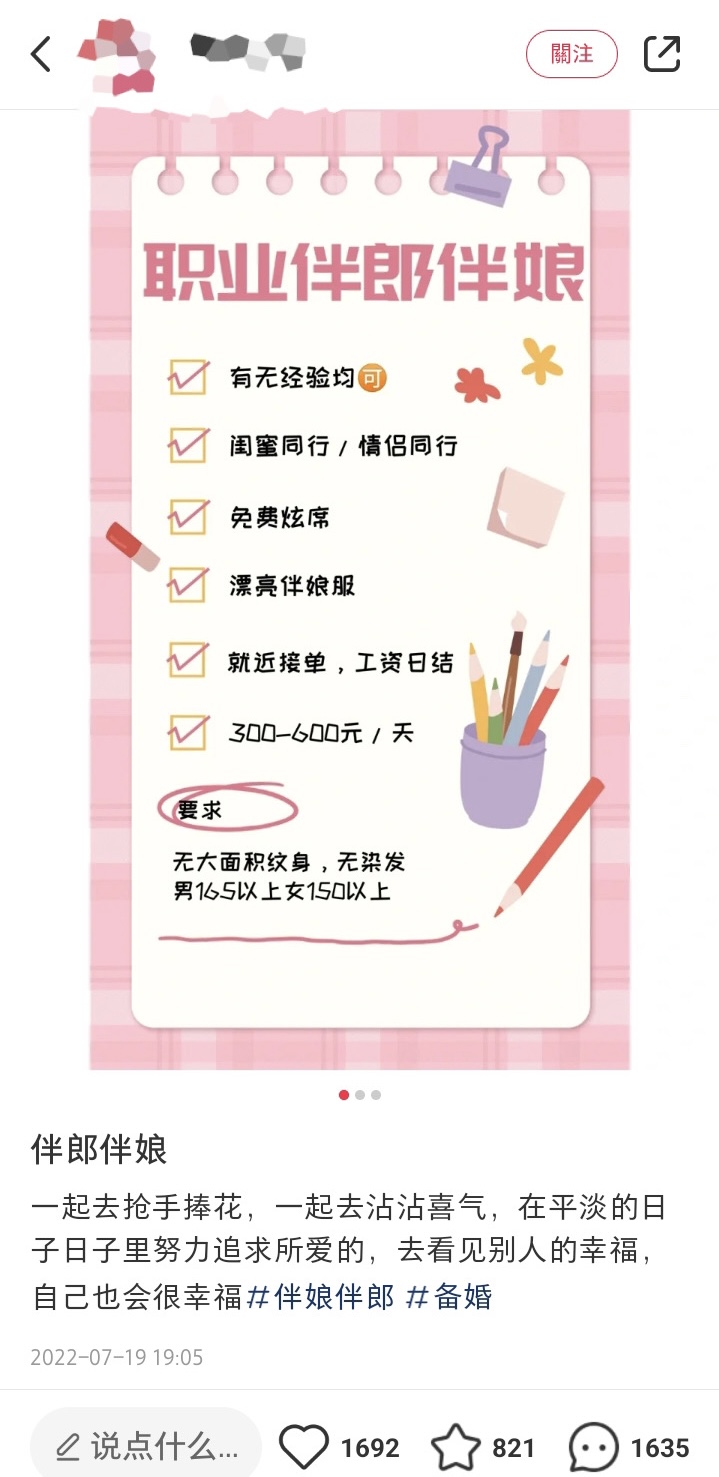Open the #伴娘伴郎 hashtag
Viewport: 719px width, 1477px height.
click(x=320, y=1297)
